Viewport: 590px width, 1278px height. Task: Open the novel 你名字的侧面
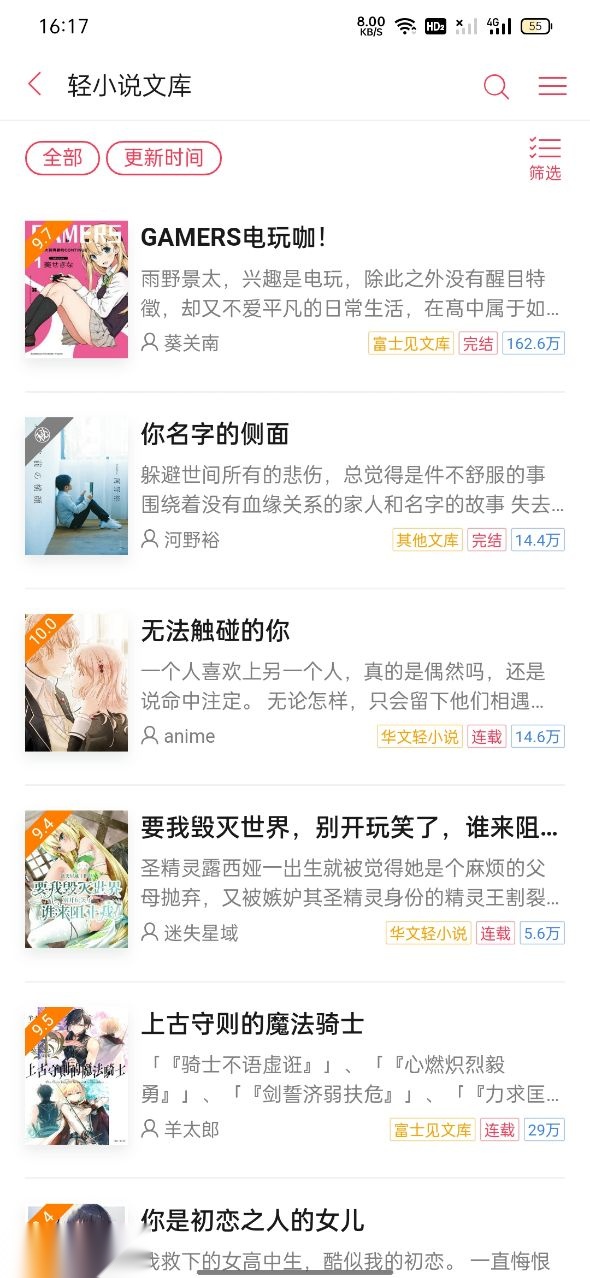pos(295,486)
